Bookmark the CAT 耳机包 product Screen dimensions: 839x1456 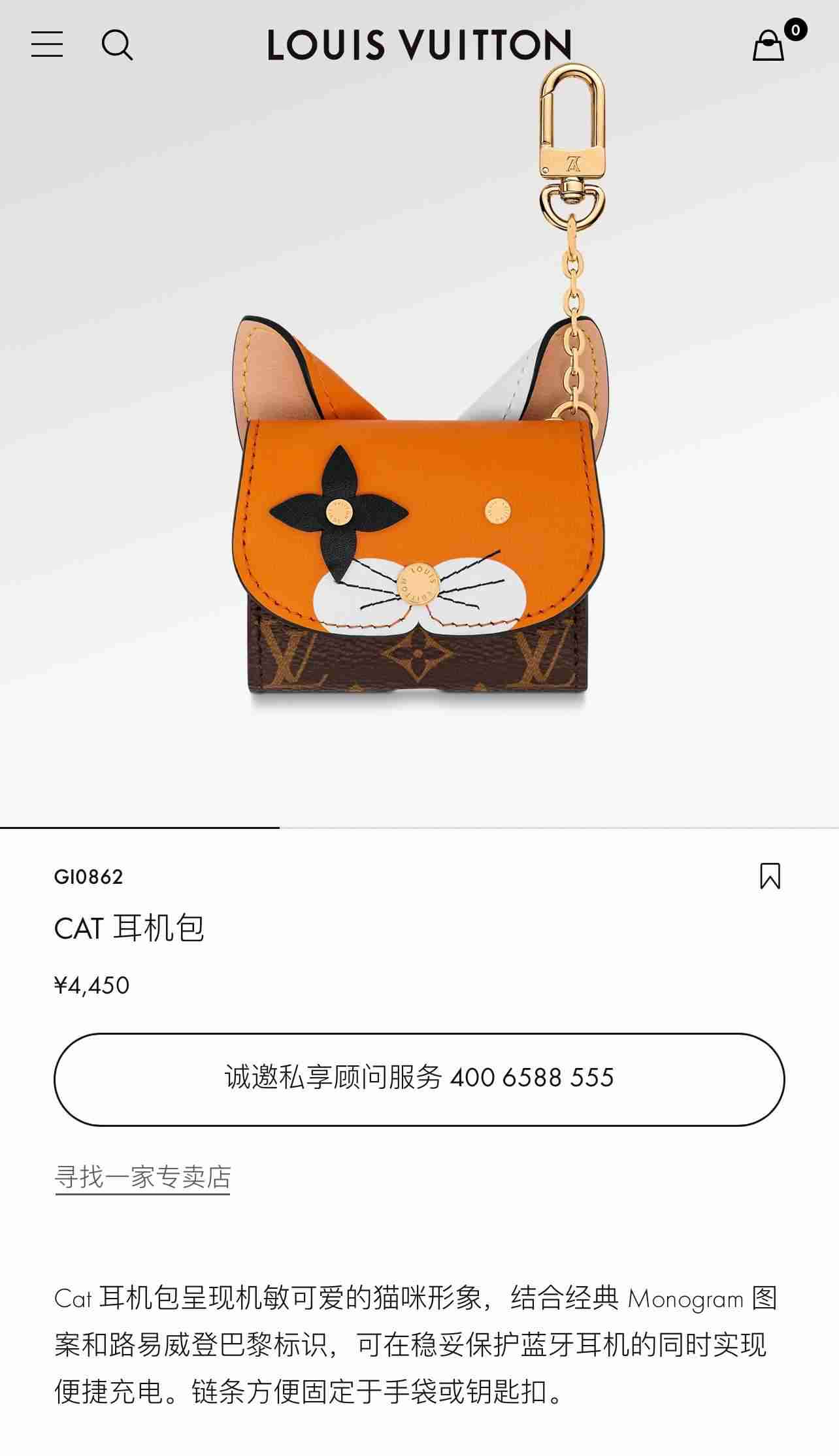770,876
